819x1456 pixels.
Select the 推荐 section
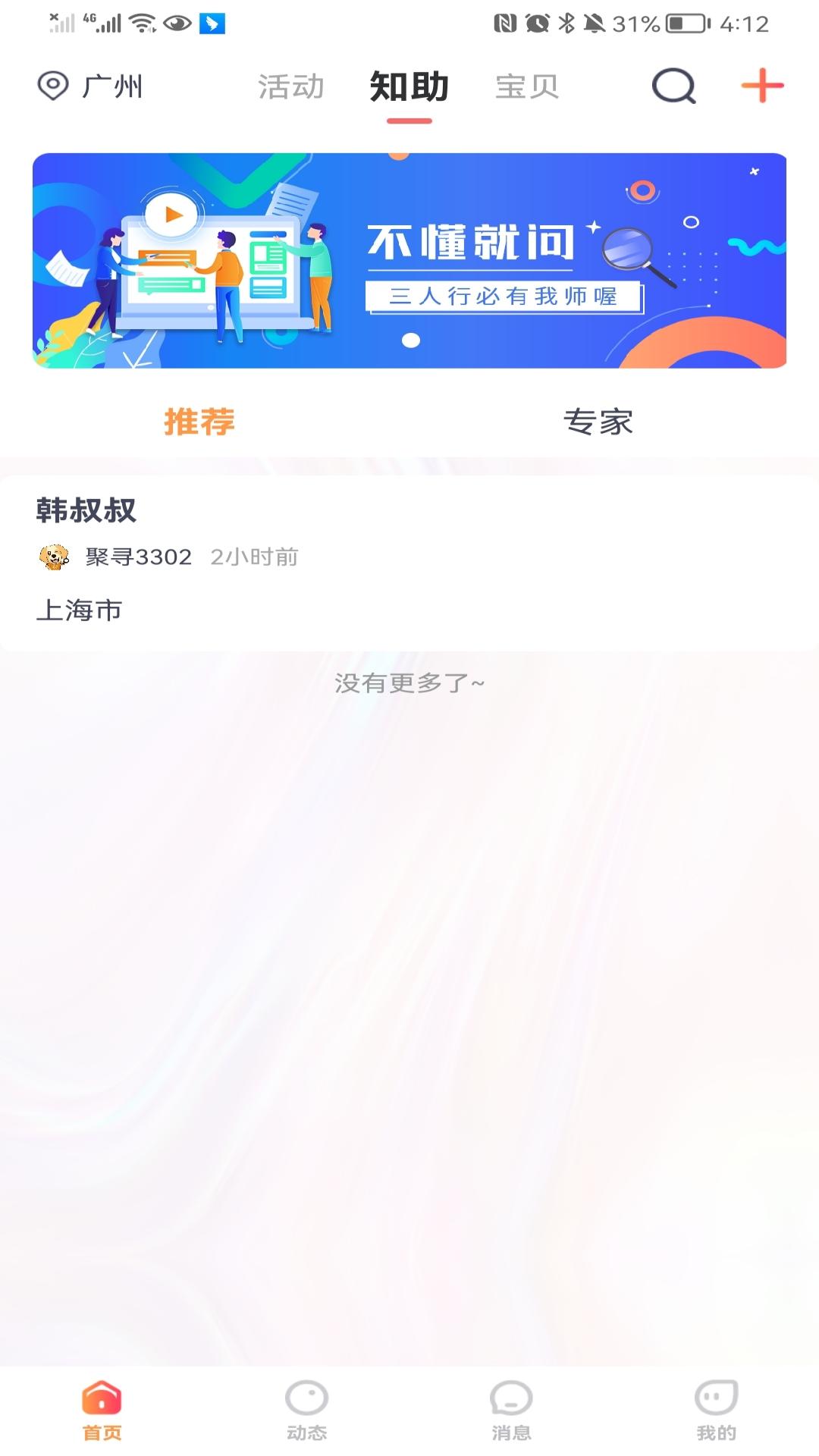point(199,422)
